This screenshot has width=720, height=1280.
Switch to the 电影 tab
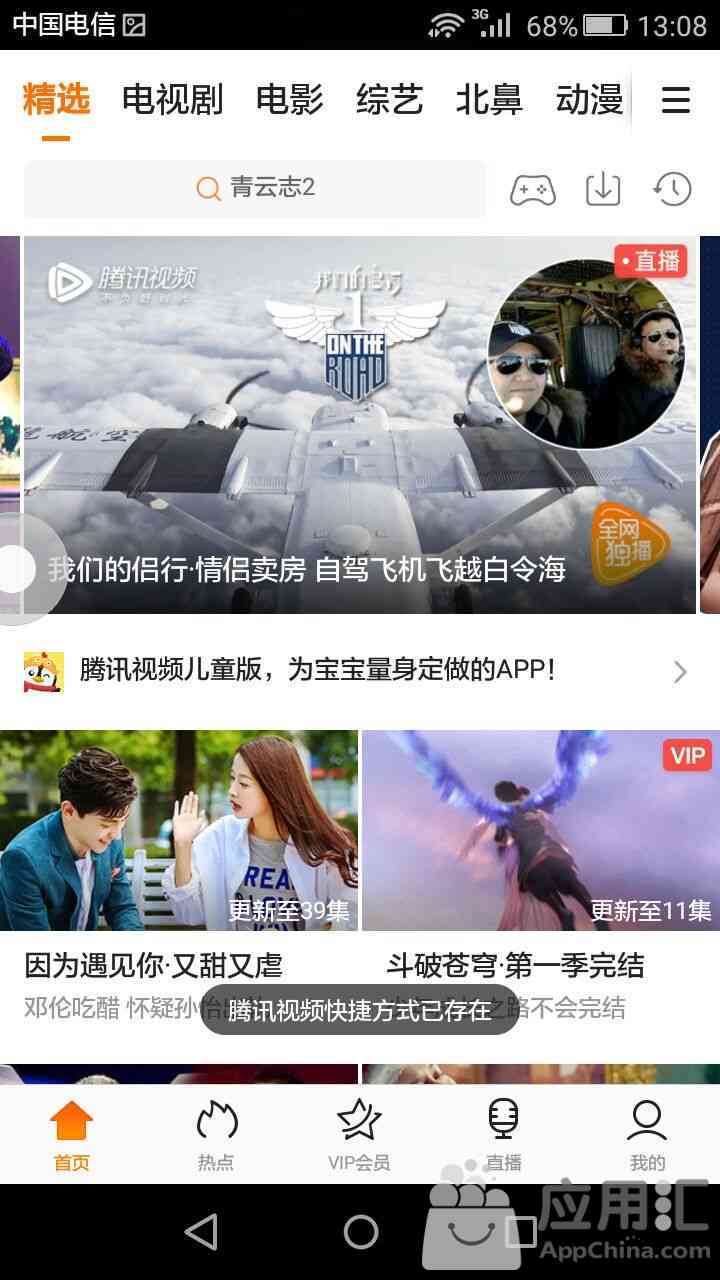(x=289, y=100)
